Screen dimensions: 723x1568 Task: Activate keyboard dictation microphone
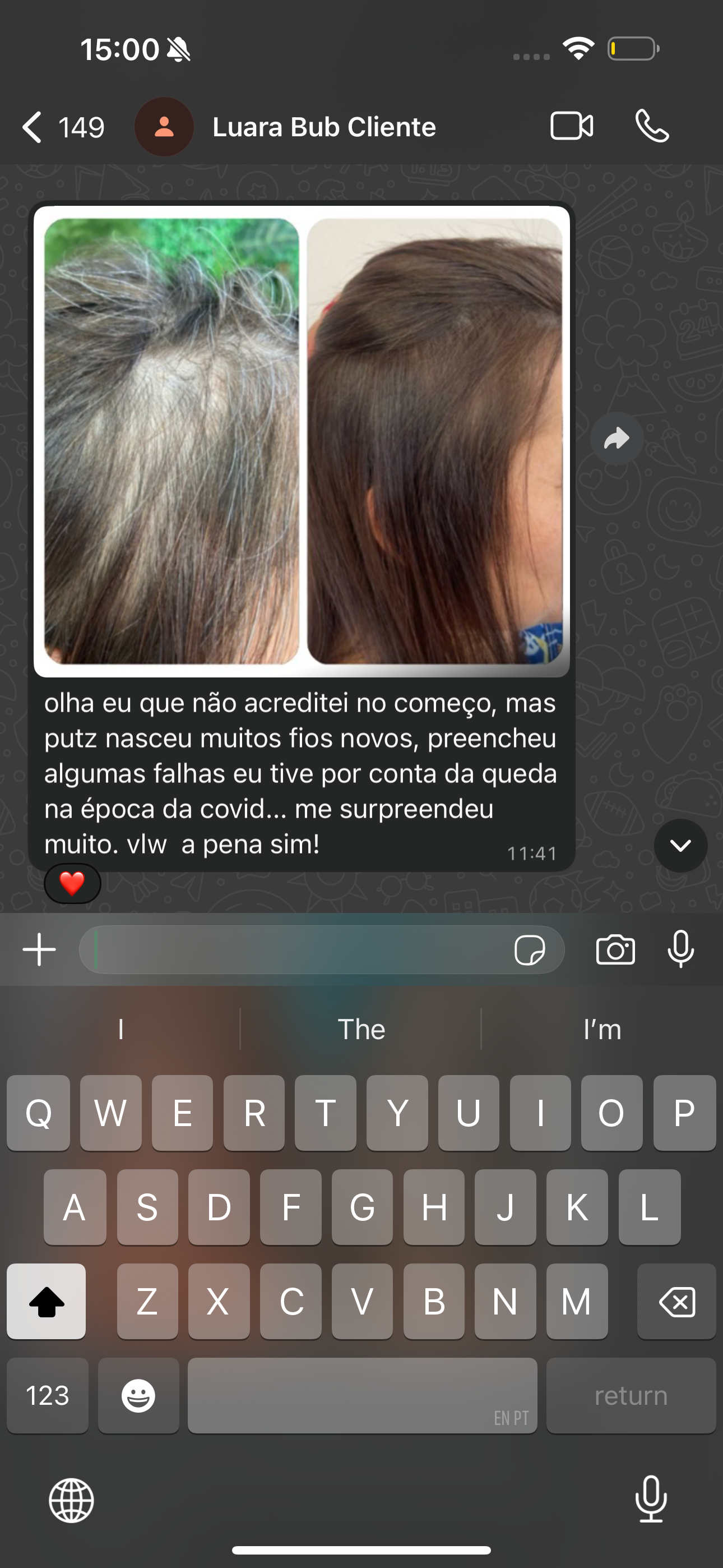click(x=651, y=1502)
